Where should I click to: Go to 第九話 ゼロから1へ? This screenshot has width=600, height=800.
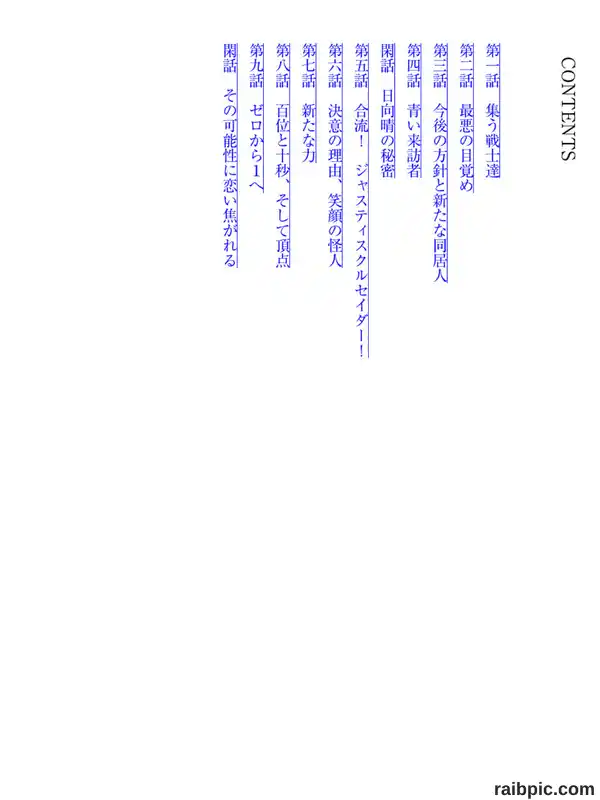[x=257, y=119]
